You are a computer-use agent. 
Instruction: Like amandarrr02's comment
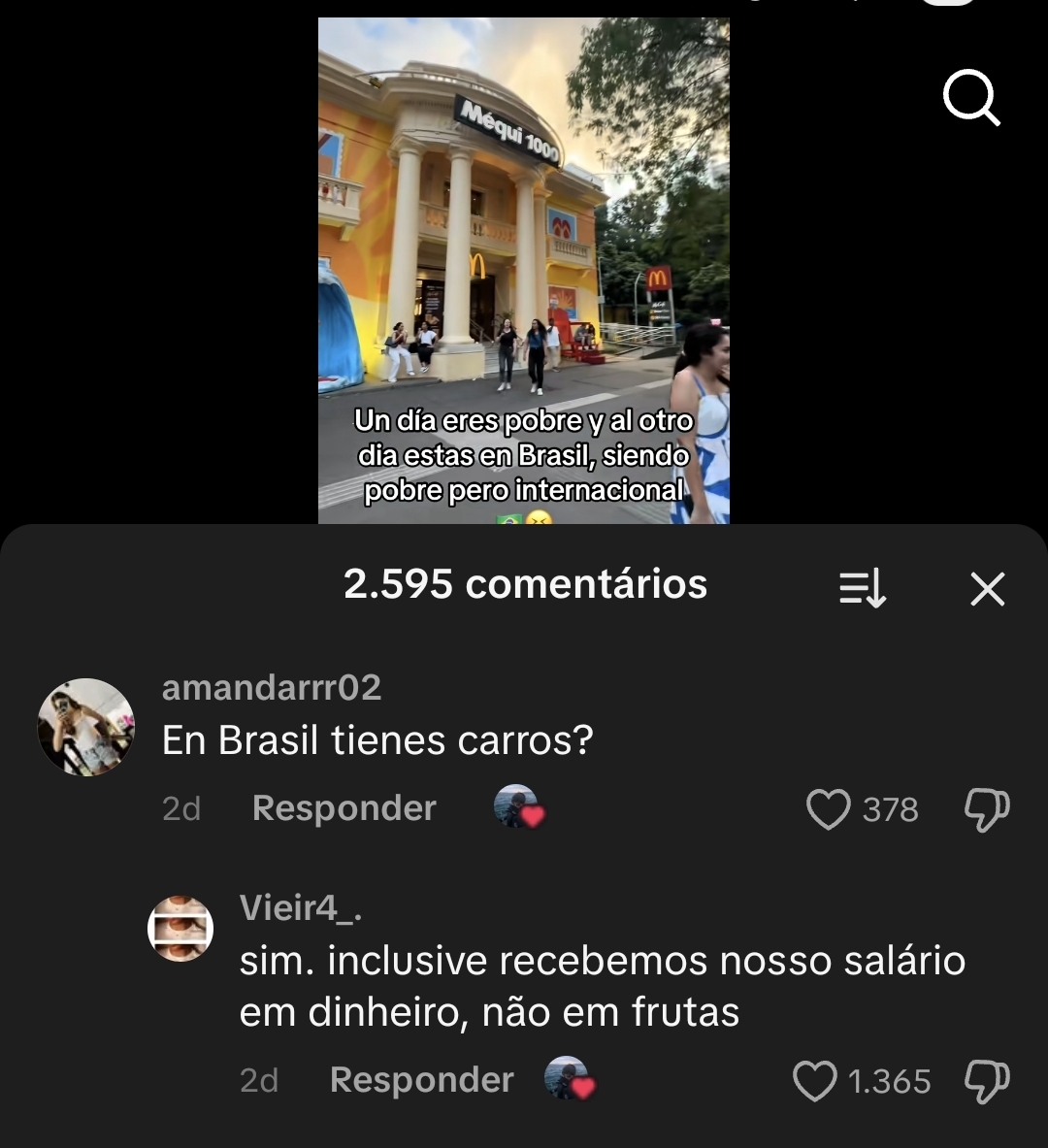tap(828, 809)
